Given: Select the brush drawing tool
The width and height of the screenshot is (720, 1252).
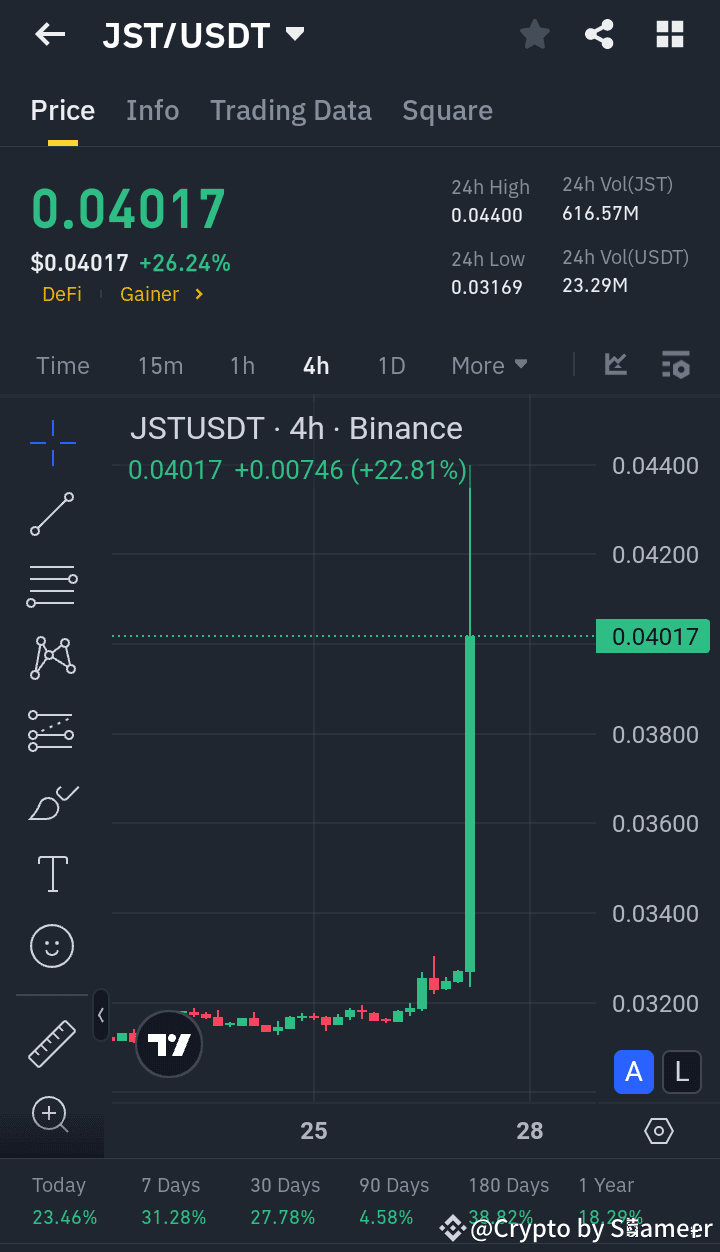Looking at the screenshot, I should click(x=51, y=802).
